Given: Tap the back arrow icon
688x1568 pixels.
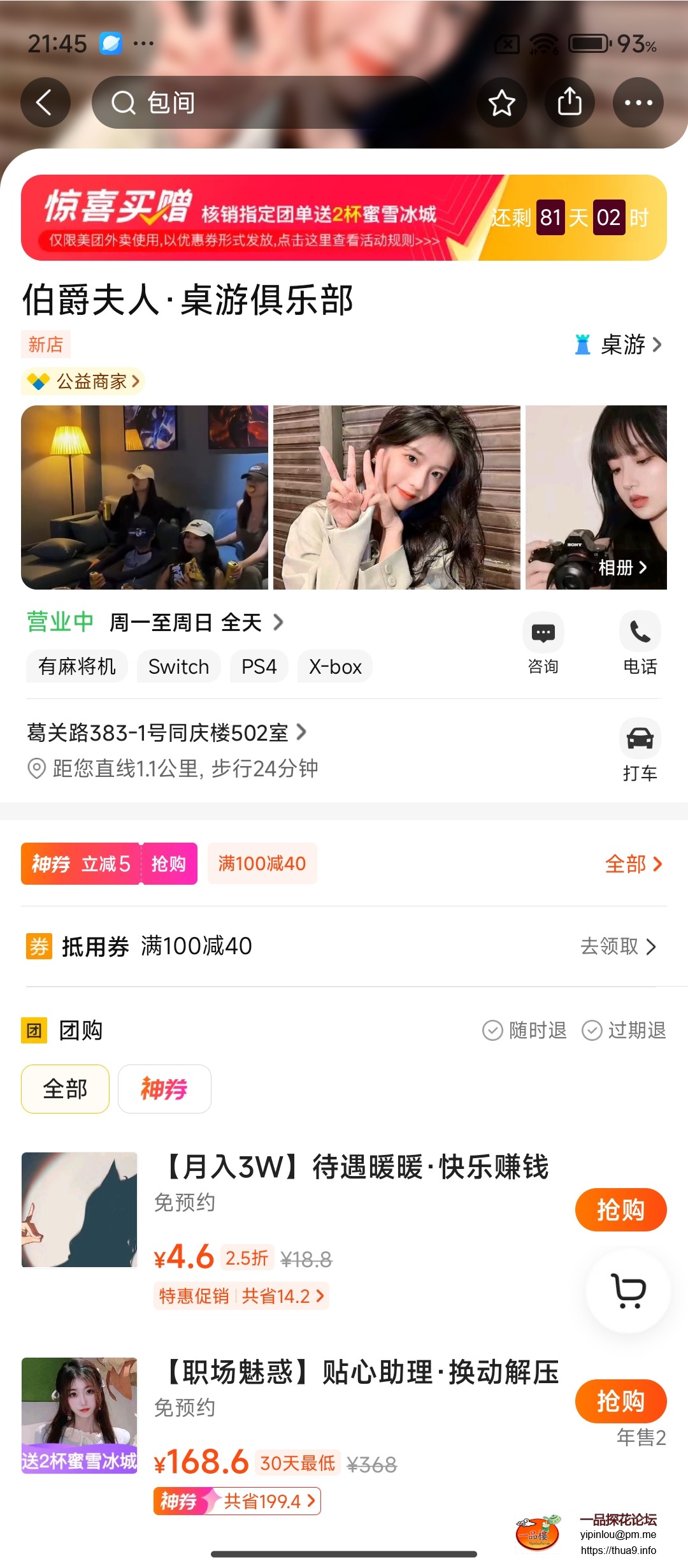Looking at the screenshot, I should point(45,102).
